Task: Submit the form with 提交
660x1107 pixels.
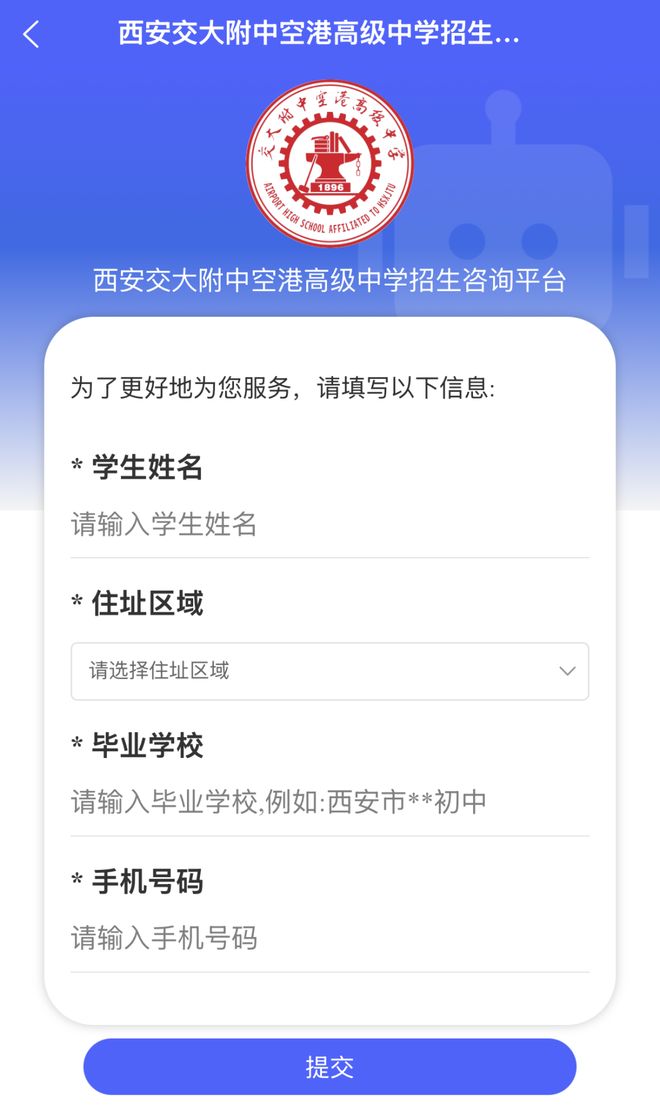Action: [x=329, y=1066]
